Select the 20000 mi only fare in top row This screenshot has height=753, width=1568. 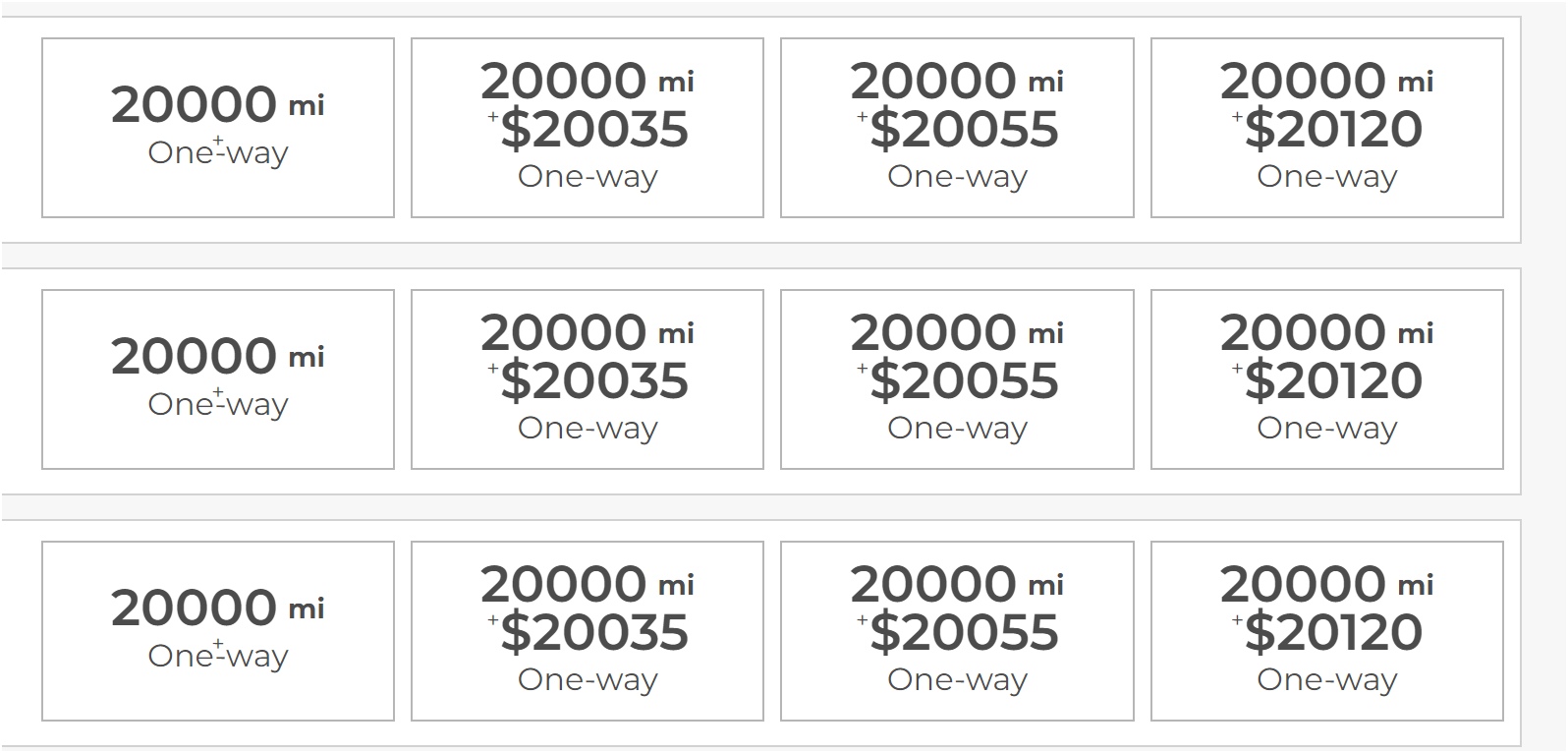(218, 128)
